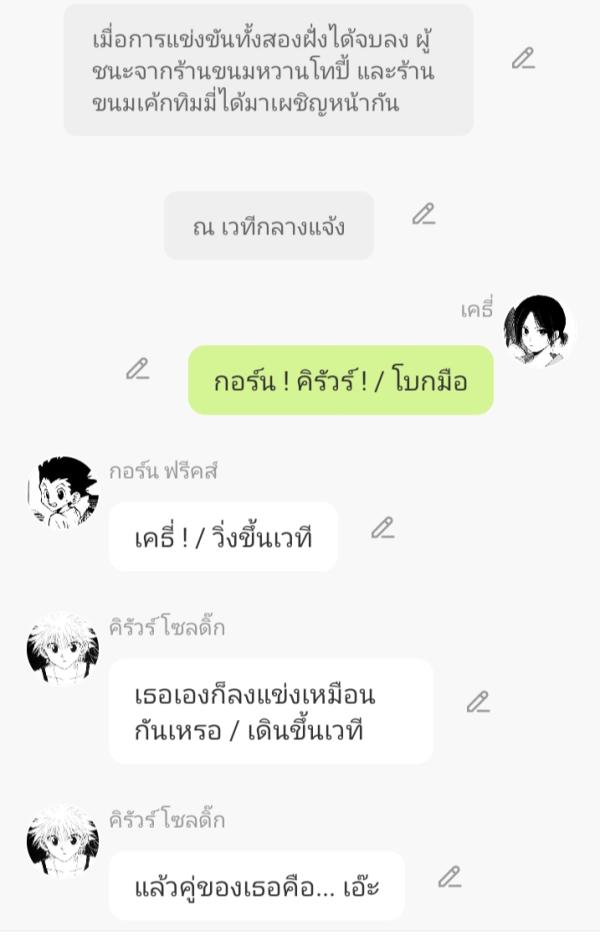
Task: Open คิรัวร์'s avatar beside เธอเองก็ลงแข่ง message
Action: tap(62, 648)
